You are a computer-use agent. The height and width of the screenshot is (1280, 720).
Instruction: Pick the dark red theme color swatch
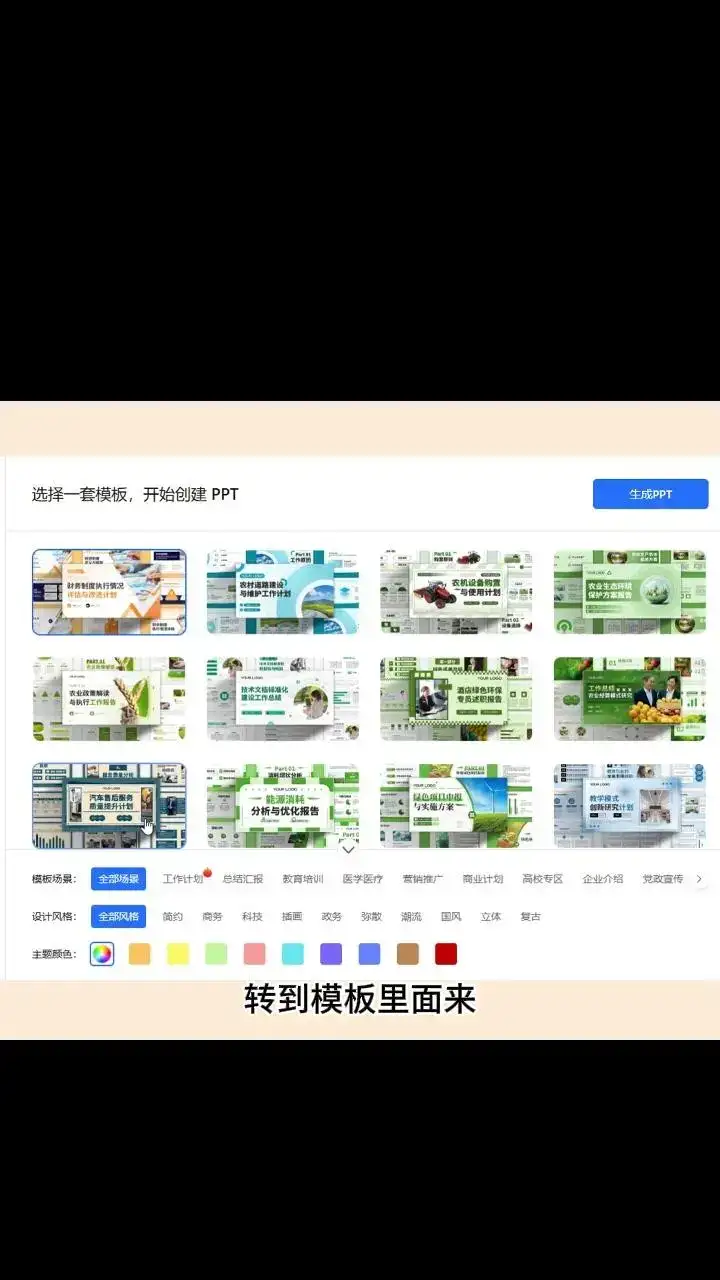[444, 953]
